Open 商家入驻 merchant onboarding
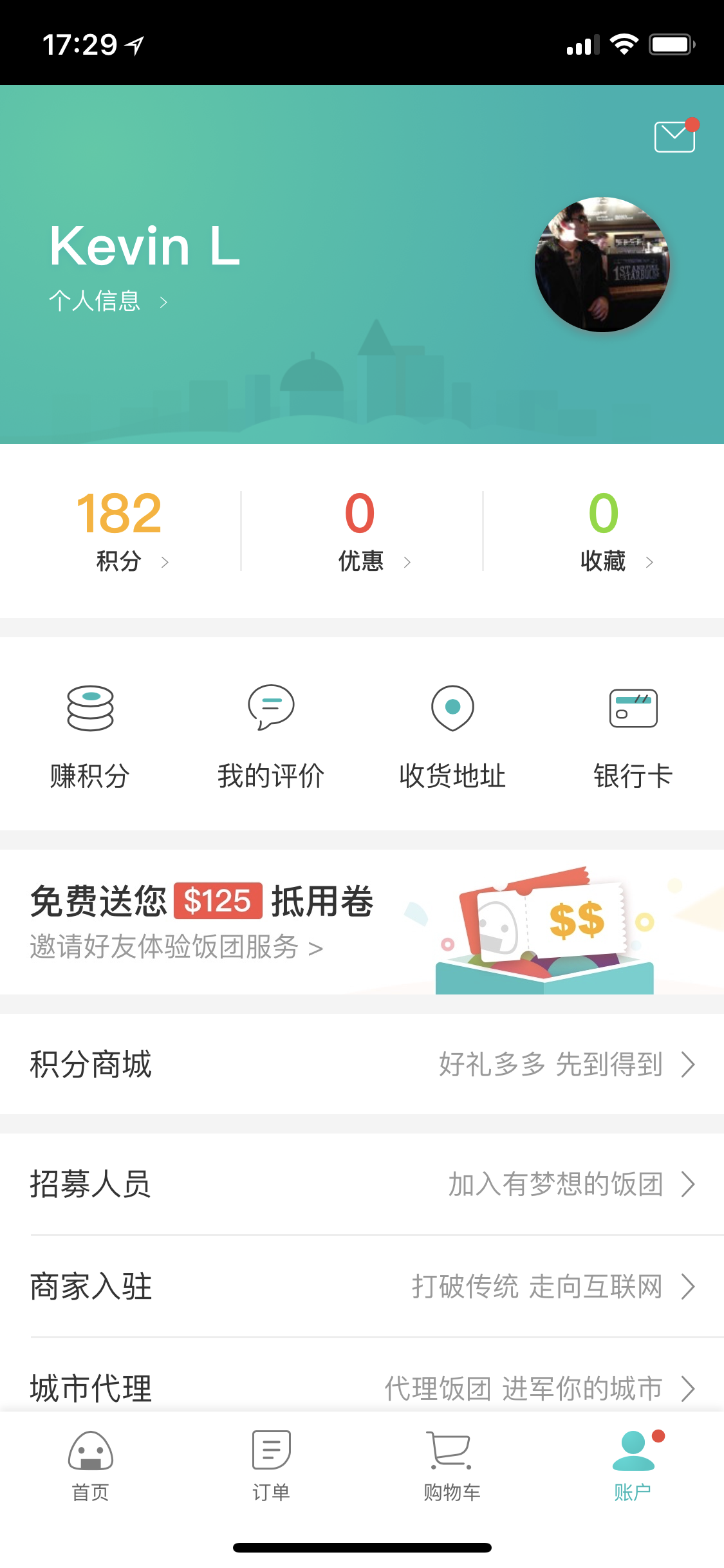Screen dimensions: 724x1568 362,1286
